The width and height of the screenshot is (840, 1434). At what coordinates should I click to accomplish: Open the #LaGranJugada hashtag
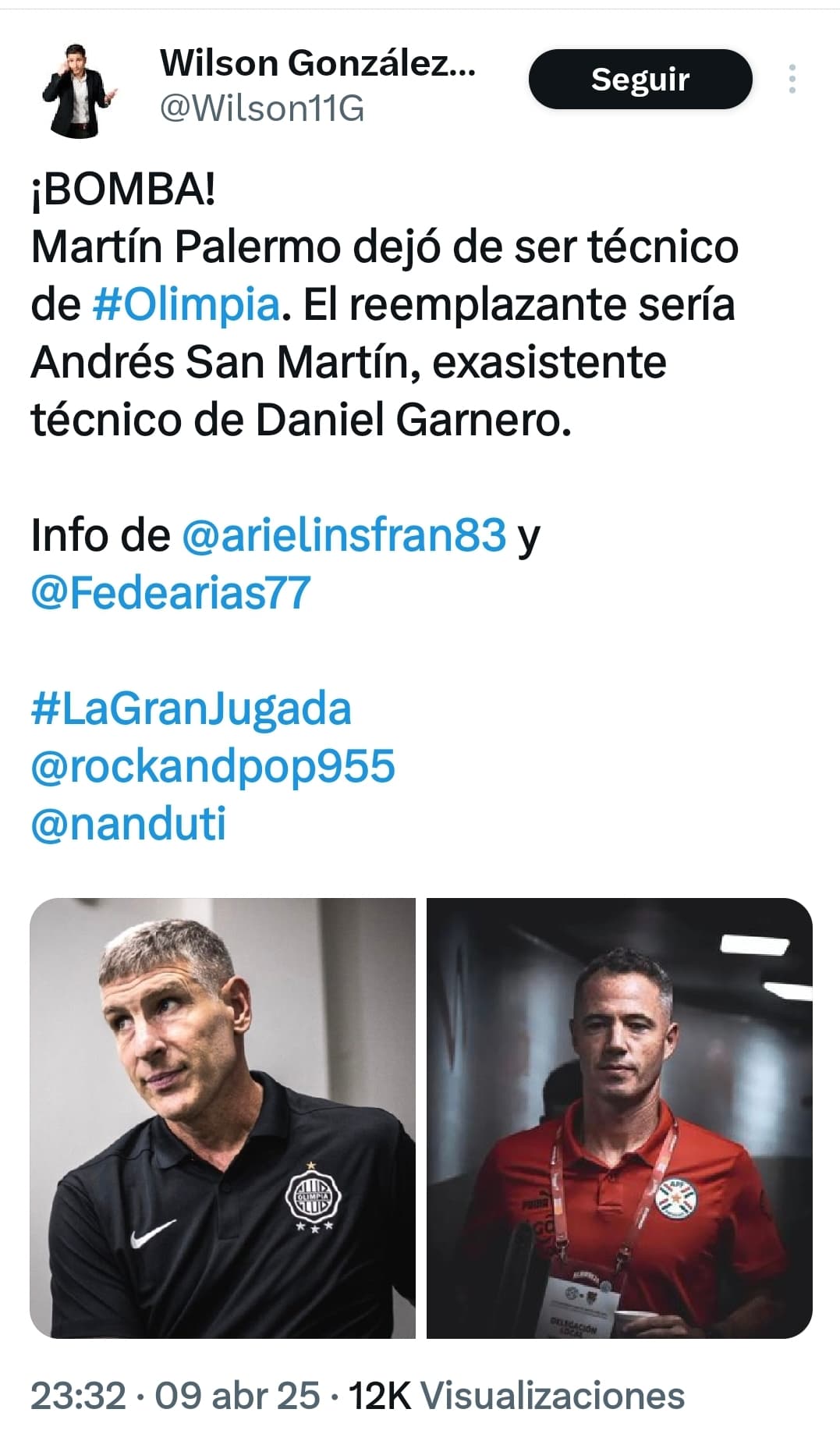pos(191,709)
